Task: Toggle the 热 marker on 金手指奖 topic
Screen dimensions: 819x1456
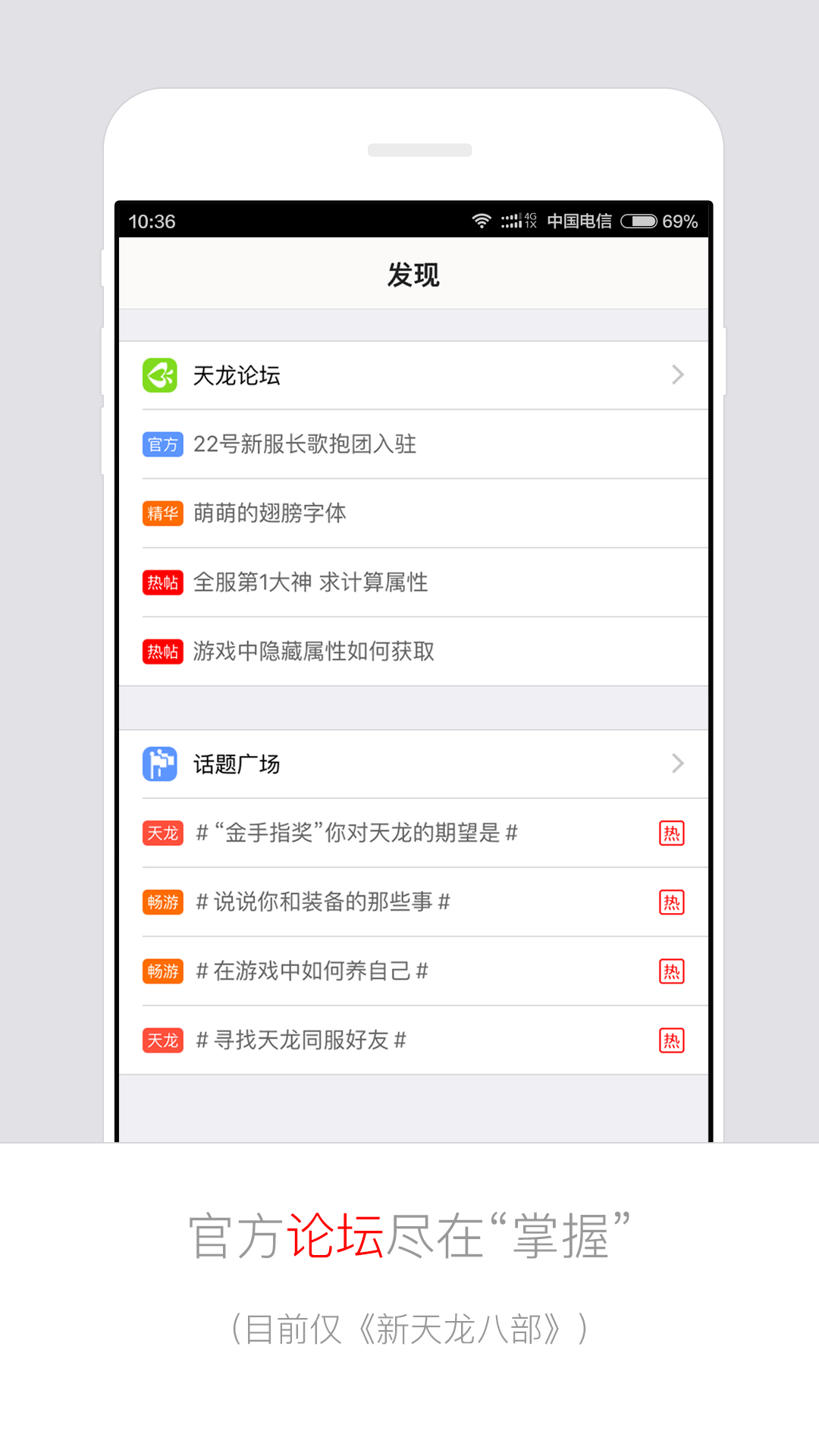Action: click(x=672, y=833)
